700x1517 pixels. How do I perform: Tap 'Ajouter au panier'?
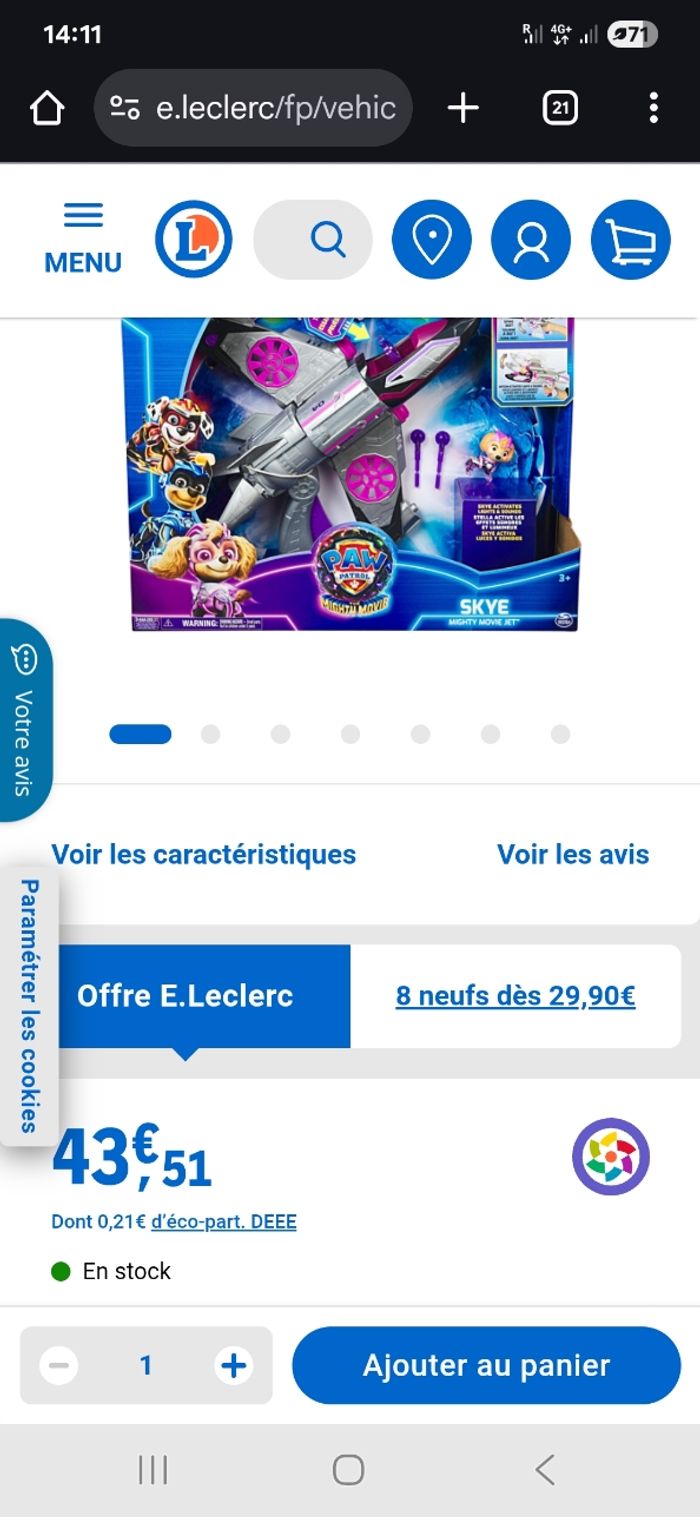[486, 1365]
